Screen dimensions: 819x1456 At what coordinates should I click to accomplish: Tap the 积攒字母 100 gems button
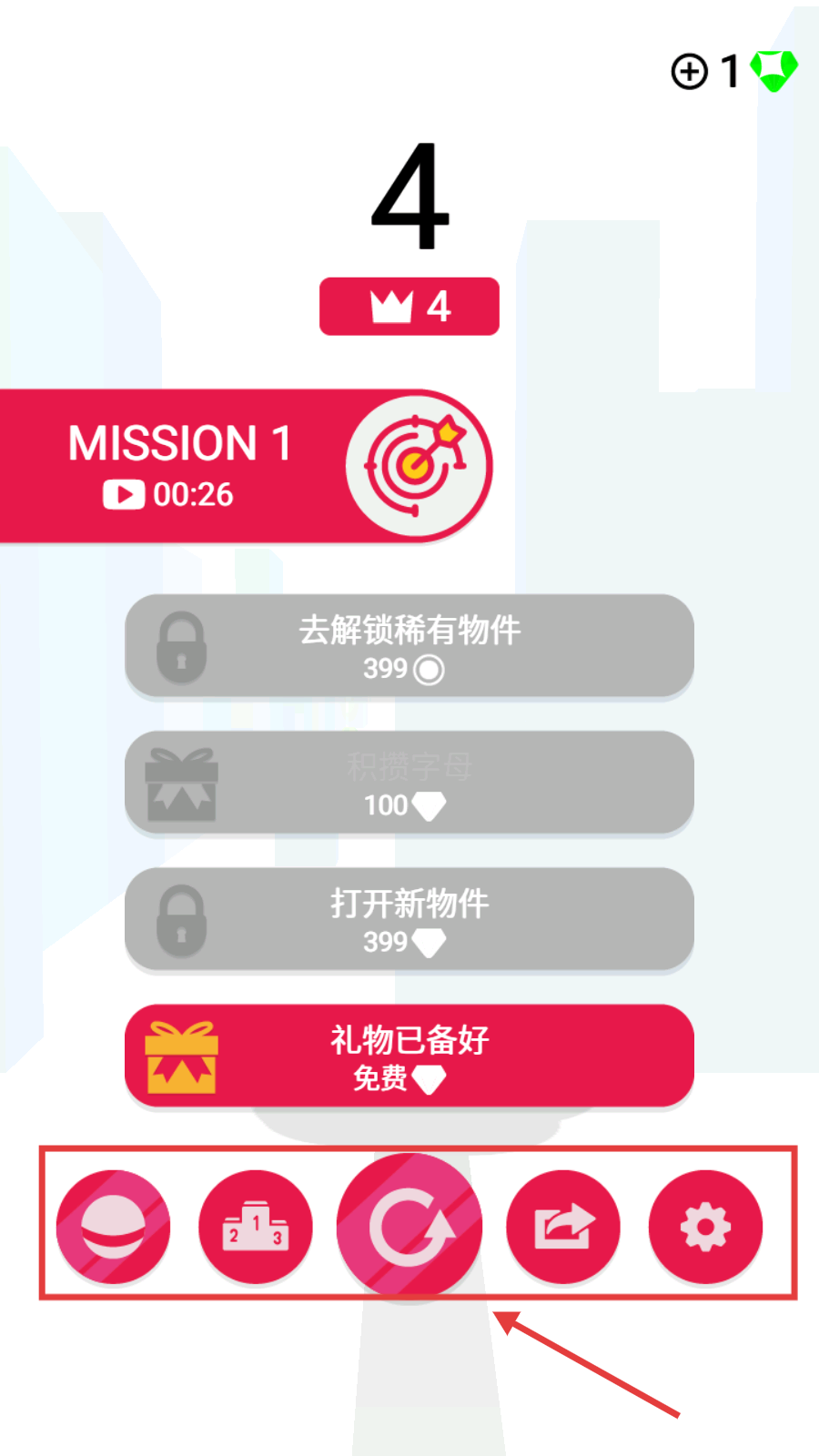point(409,783)
